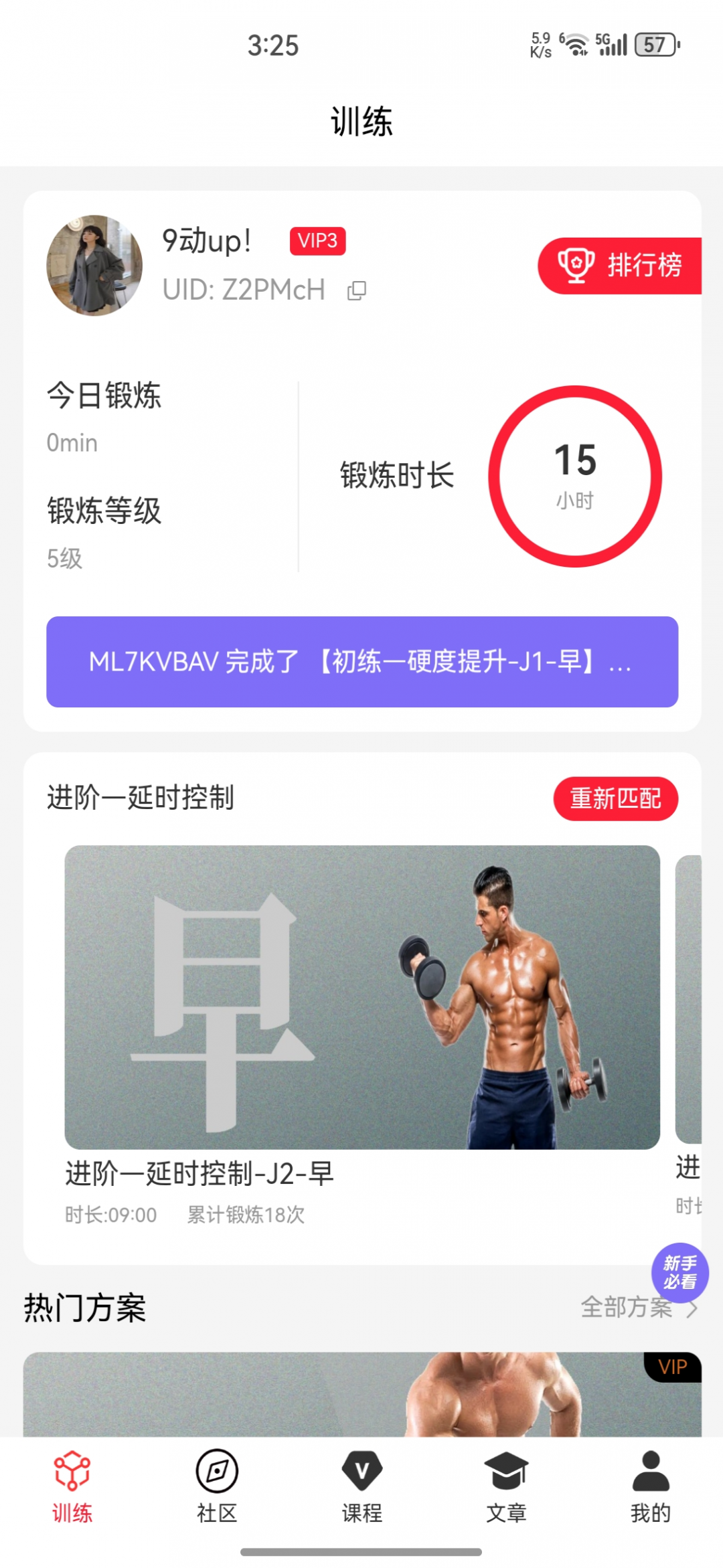Screen dimensions: 723x1568
Task: Open profile via the 9动up avatar
Action: point(94,264)
